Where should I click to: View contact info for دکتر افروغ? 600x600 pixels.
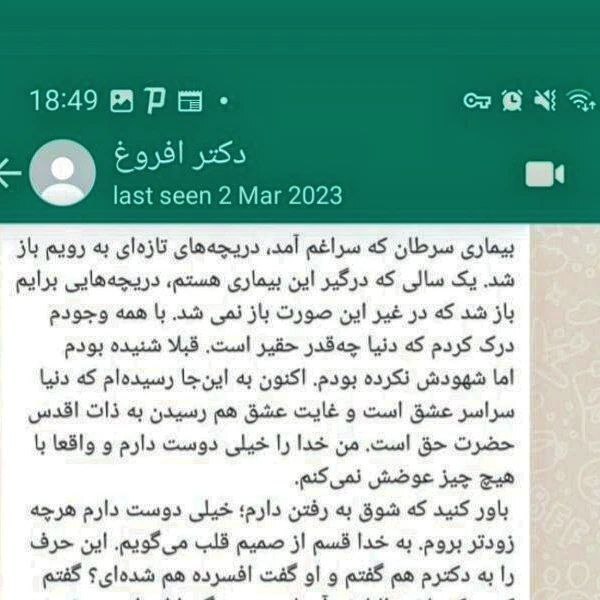pos(227,172)
